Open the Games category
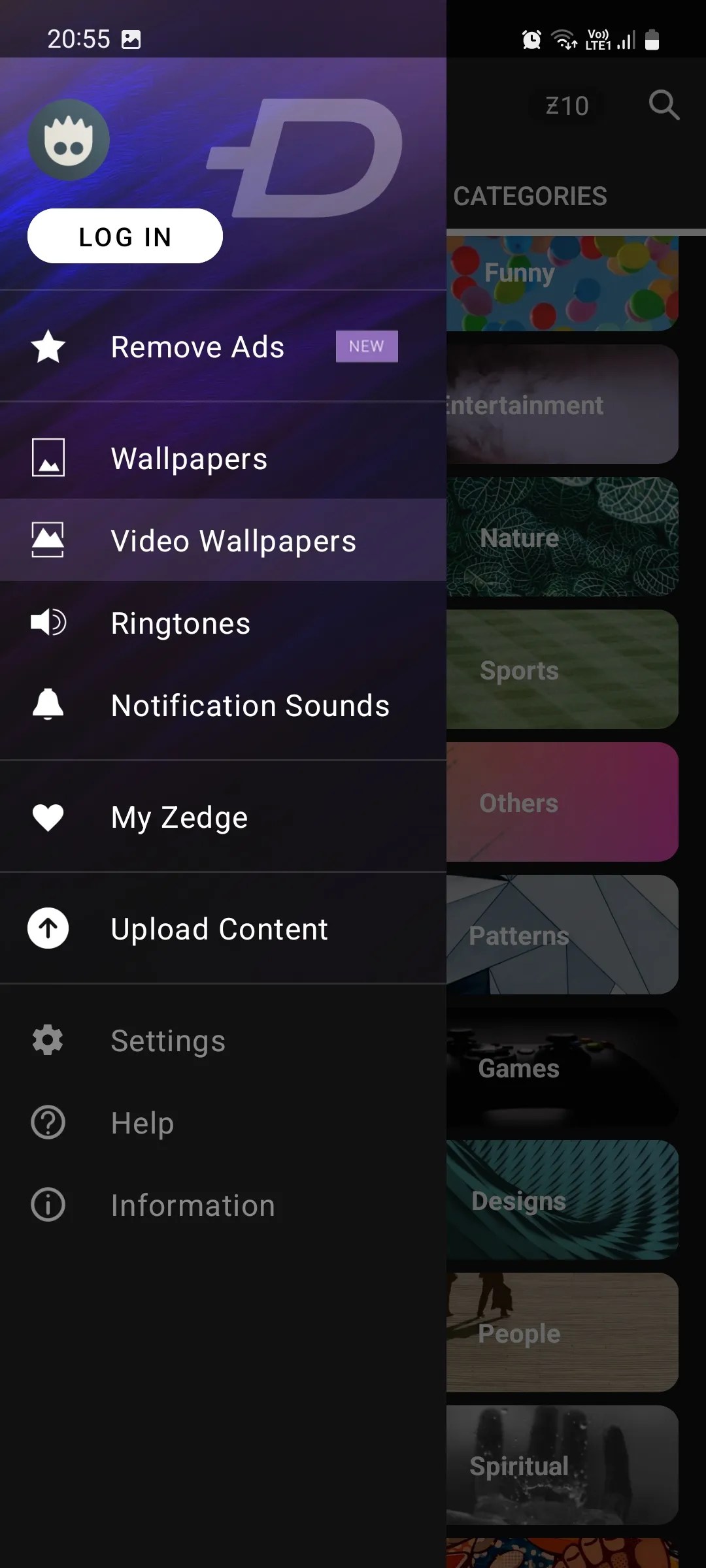Image resolution: width=706 pixels, height=1568 pixels. coord(562,1068)
